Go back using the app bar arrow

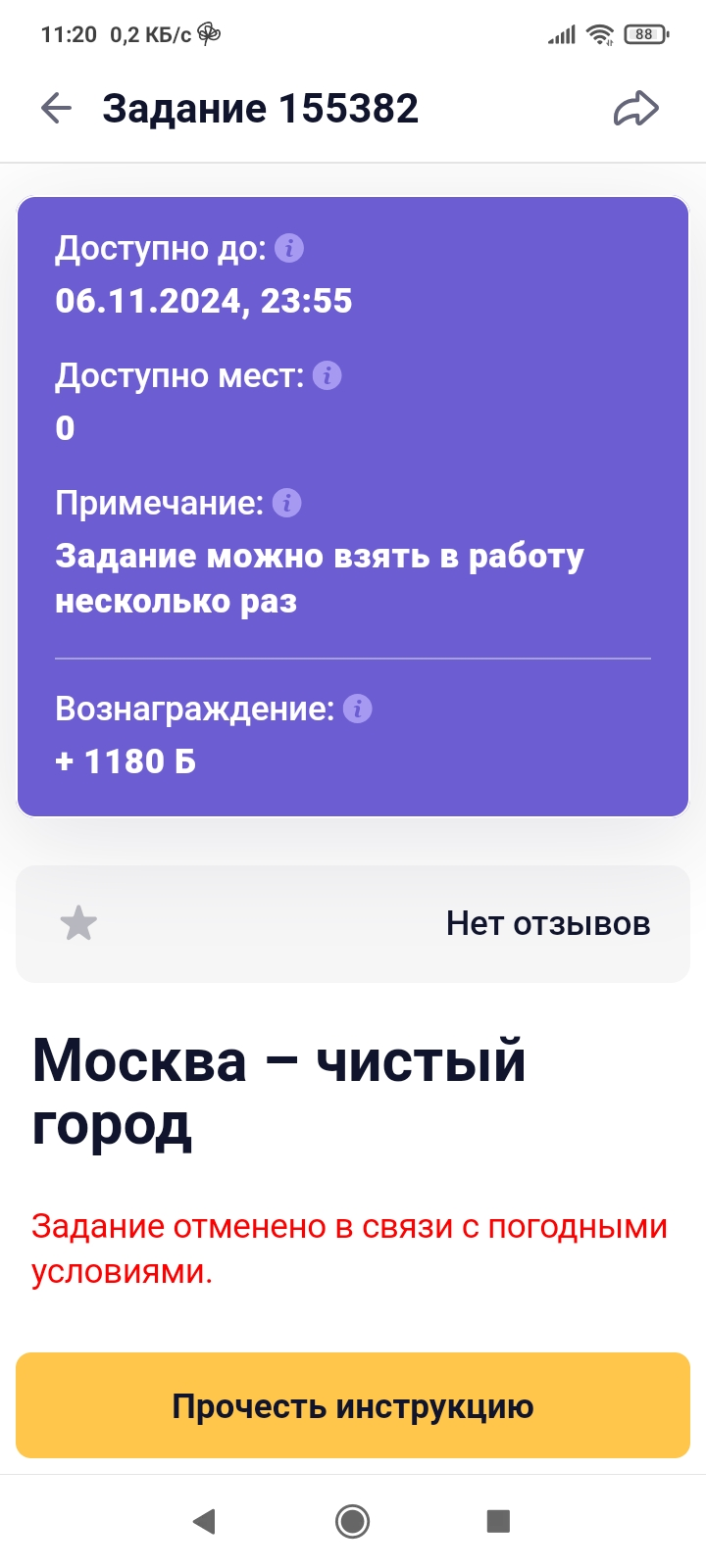click(57, 109)
